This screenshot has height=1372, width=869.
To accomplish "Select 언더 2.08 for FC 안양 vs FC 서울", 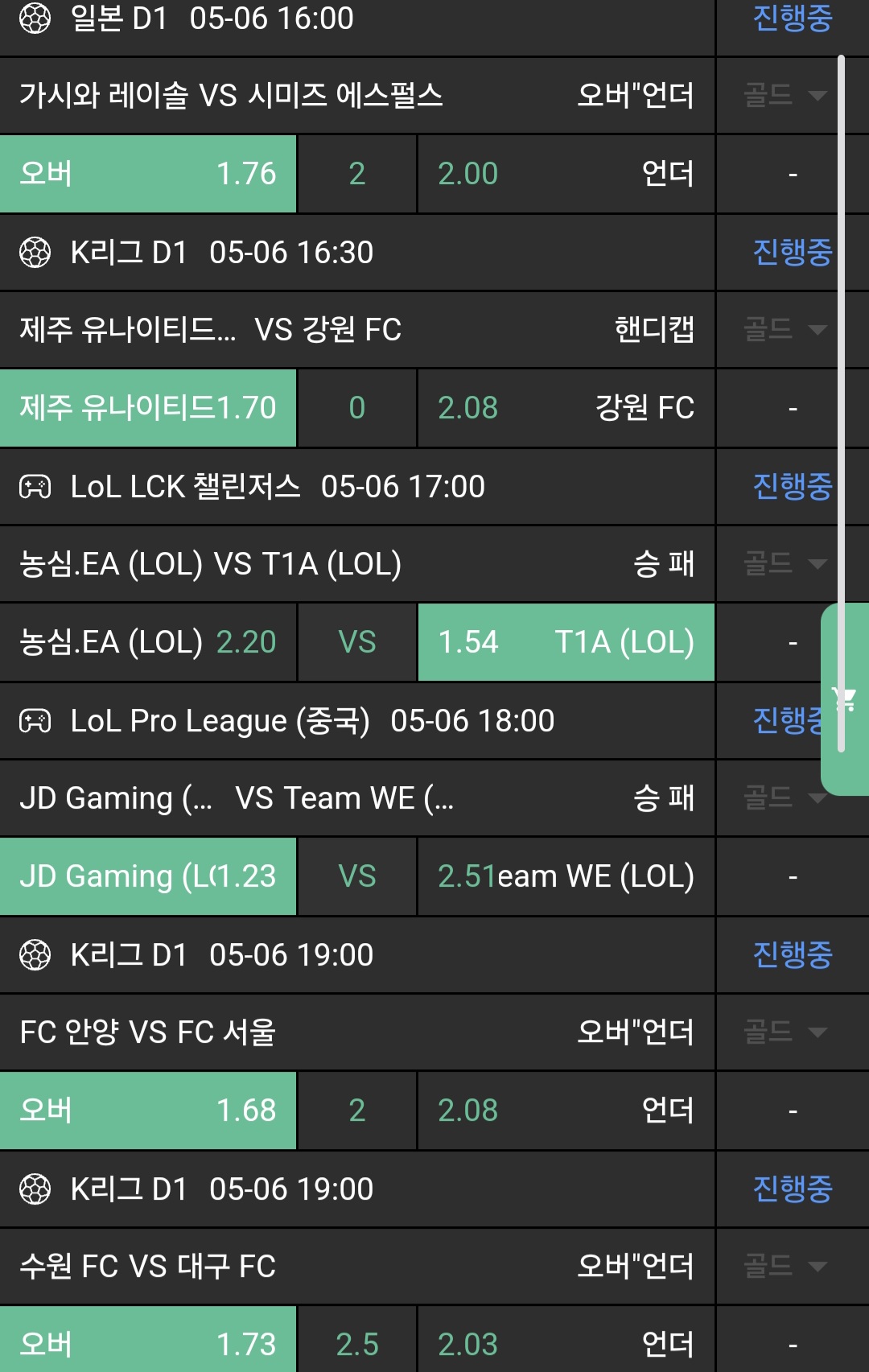I will pyautogui.click(x=566, y=1110).
